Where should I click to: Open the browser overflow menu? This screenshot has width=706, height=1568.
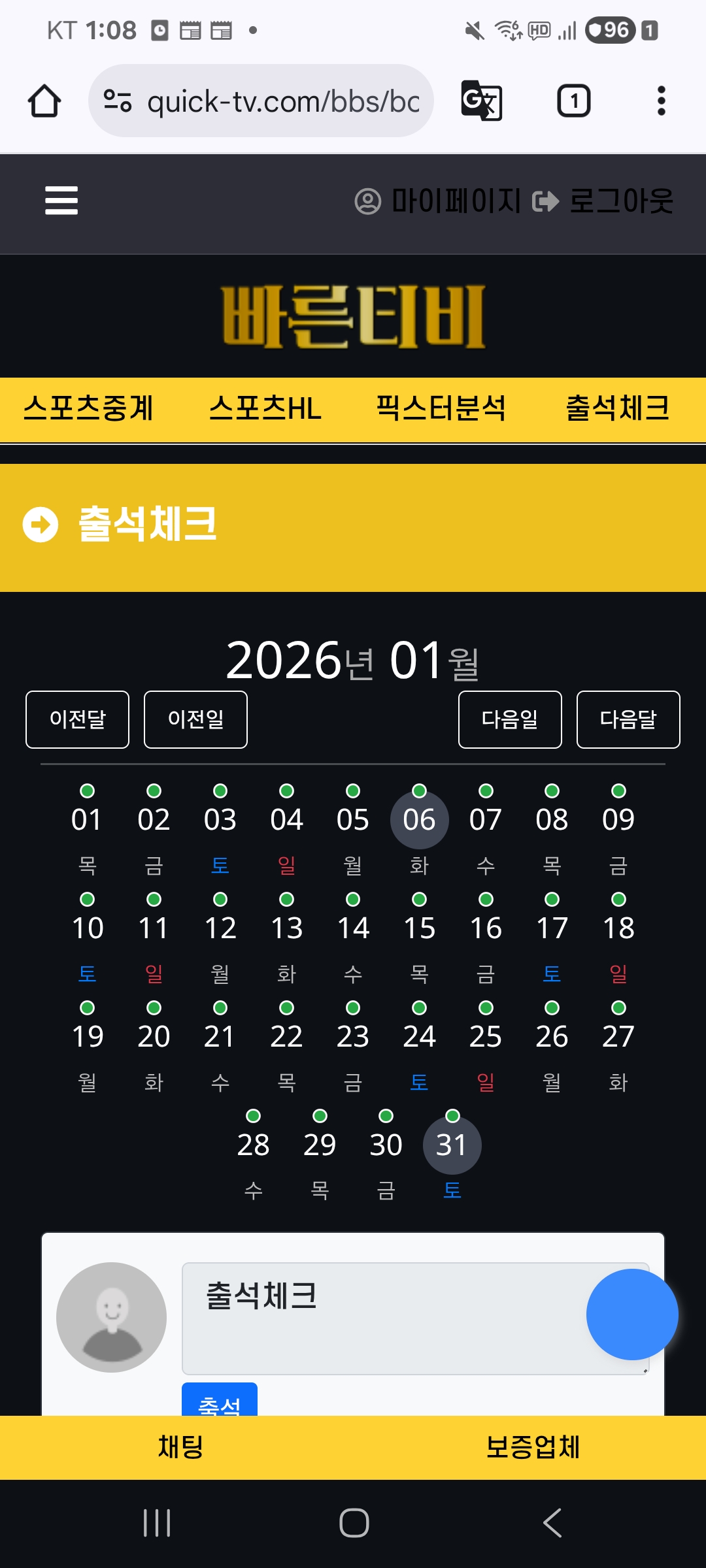[661, 101]
